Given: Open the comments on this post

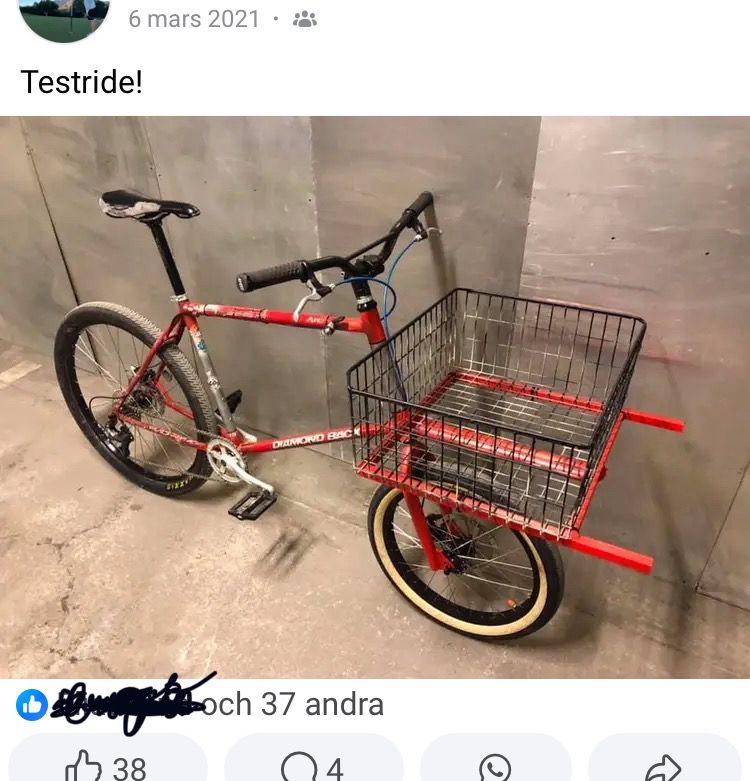Looking at the screenshot, I should click(x=313, y=766).
